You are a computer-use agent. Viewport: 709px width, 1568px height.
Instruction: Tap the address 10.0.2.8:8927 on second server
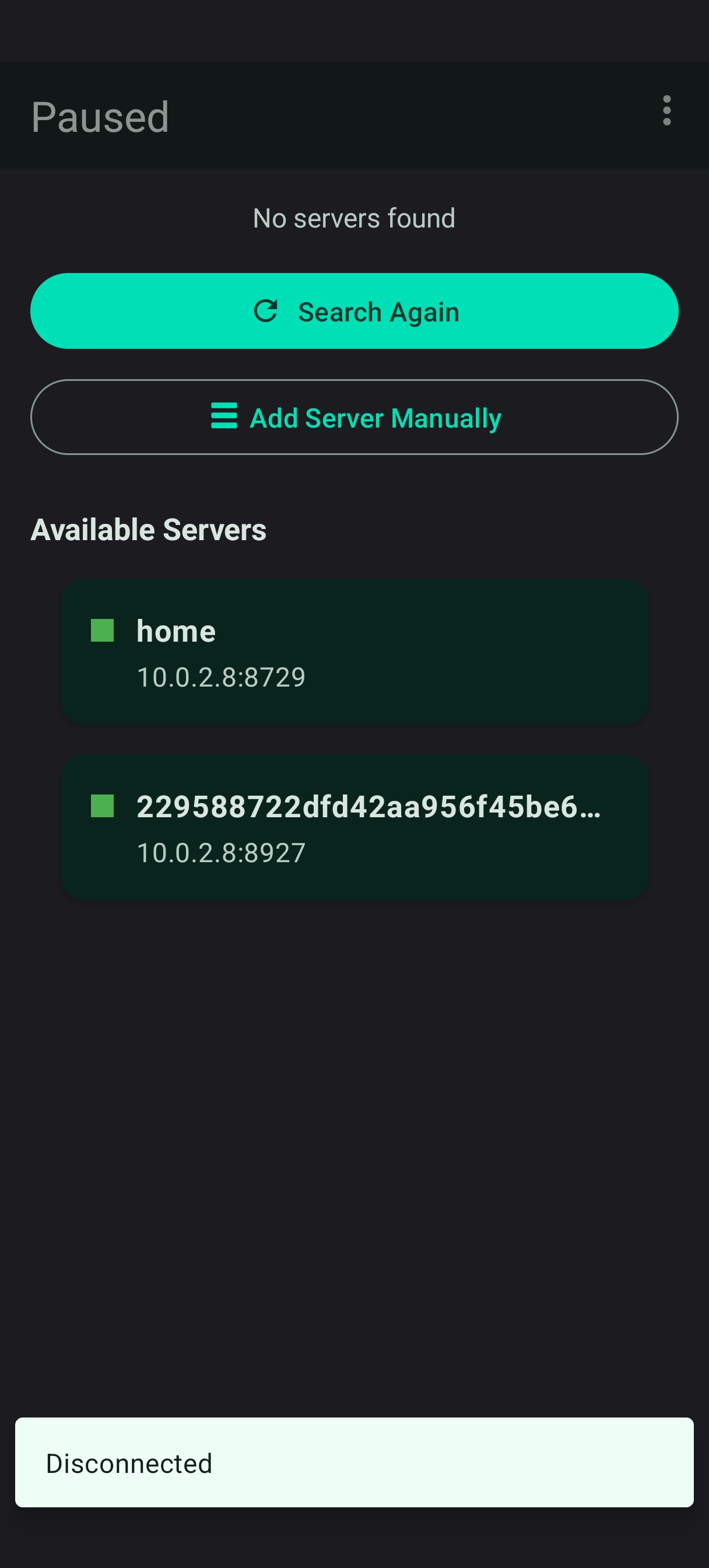[x=220, y=853]
